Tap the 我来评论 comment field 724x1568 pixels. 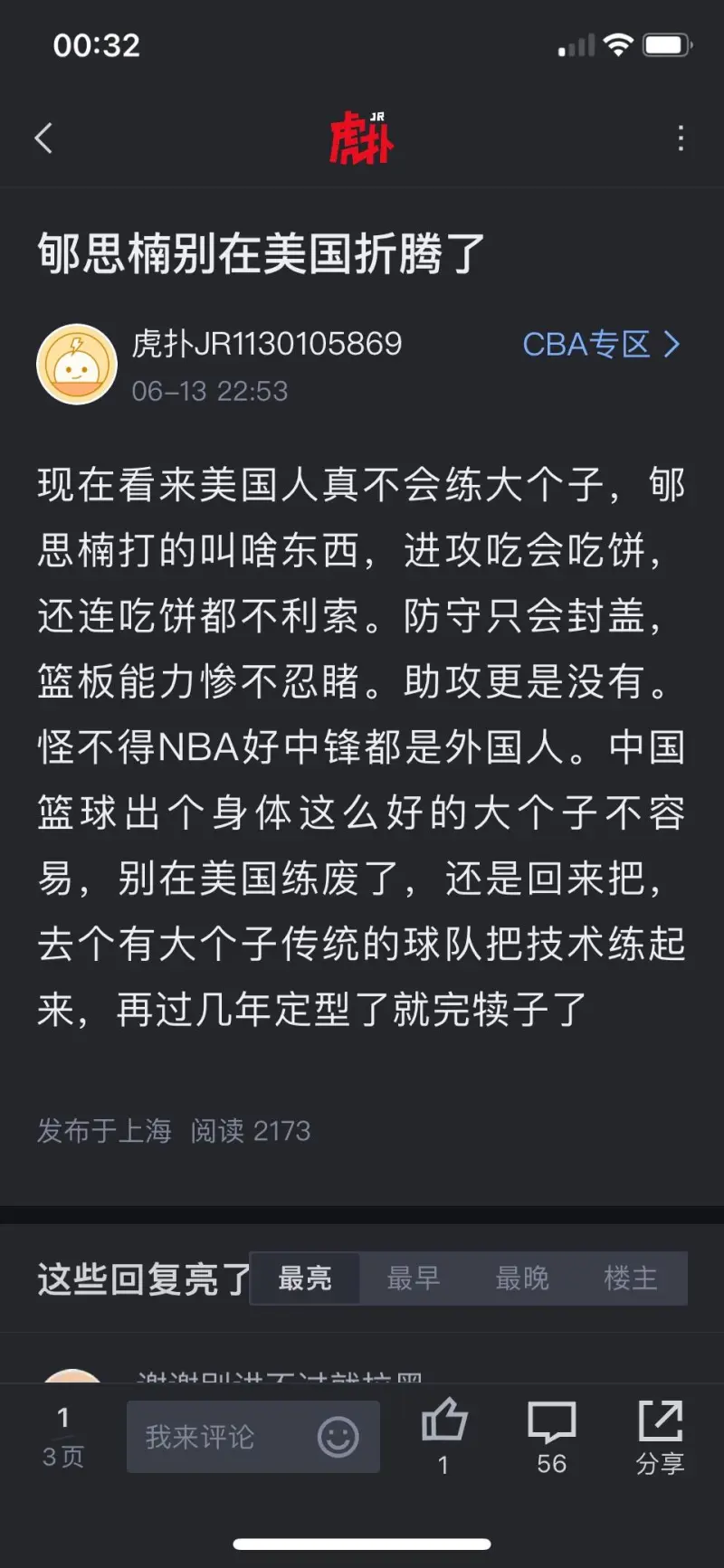tap(217, 1437)
